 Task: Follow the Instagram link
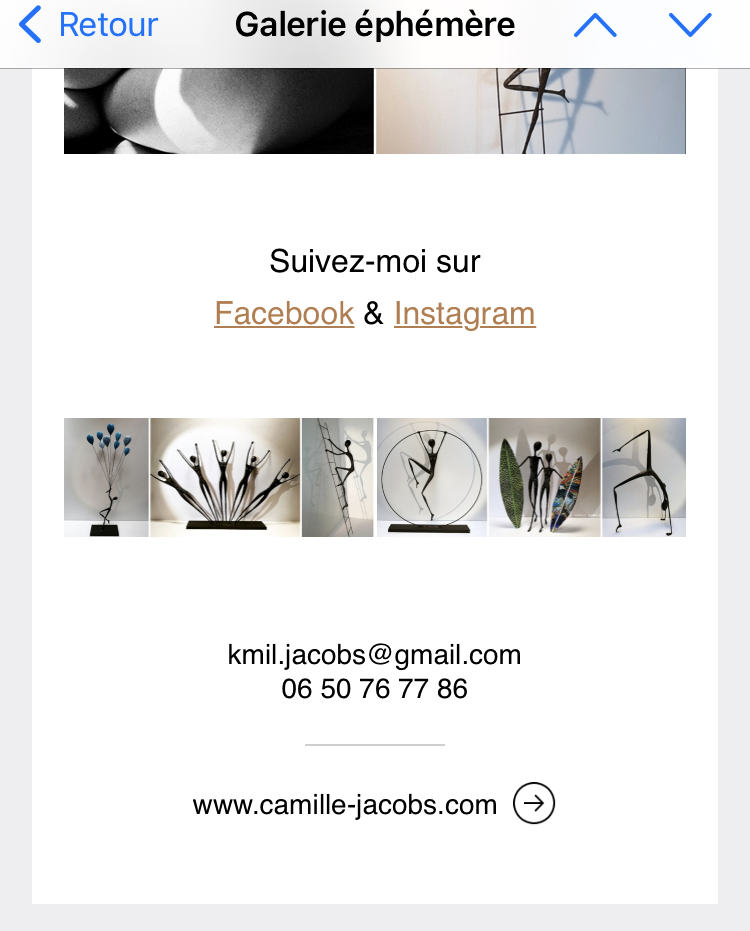pyautogui.click(x=465, y=313)
